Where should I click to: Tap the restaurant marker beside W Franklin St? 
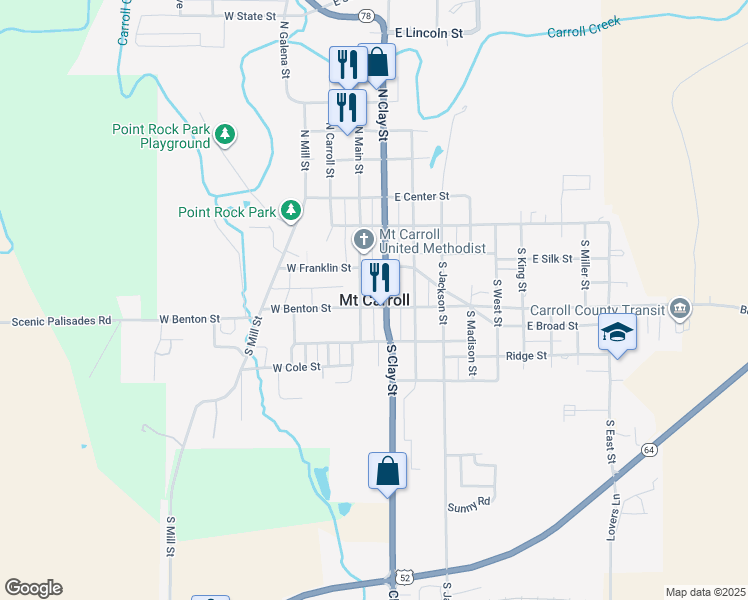380,276
